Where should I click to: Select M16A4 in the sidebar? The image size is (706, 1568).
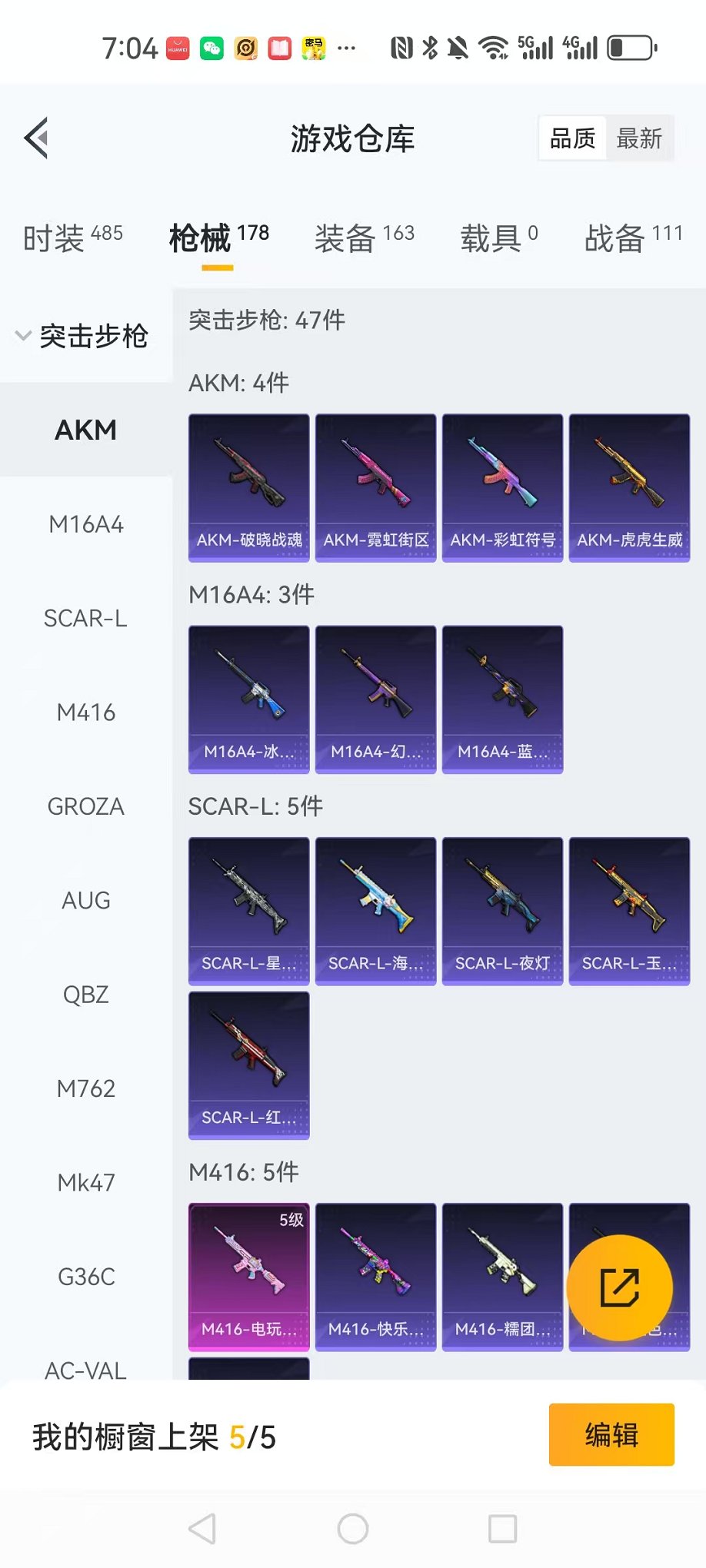click(86, 524)
